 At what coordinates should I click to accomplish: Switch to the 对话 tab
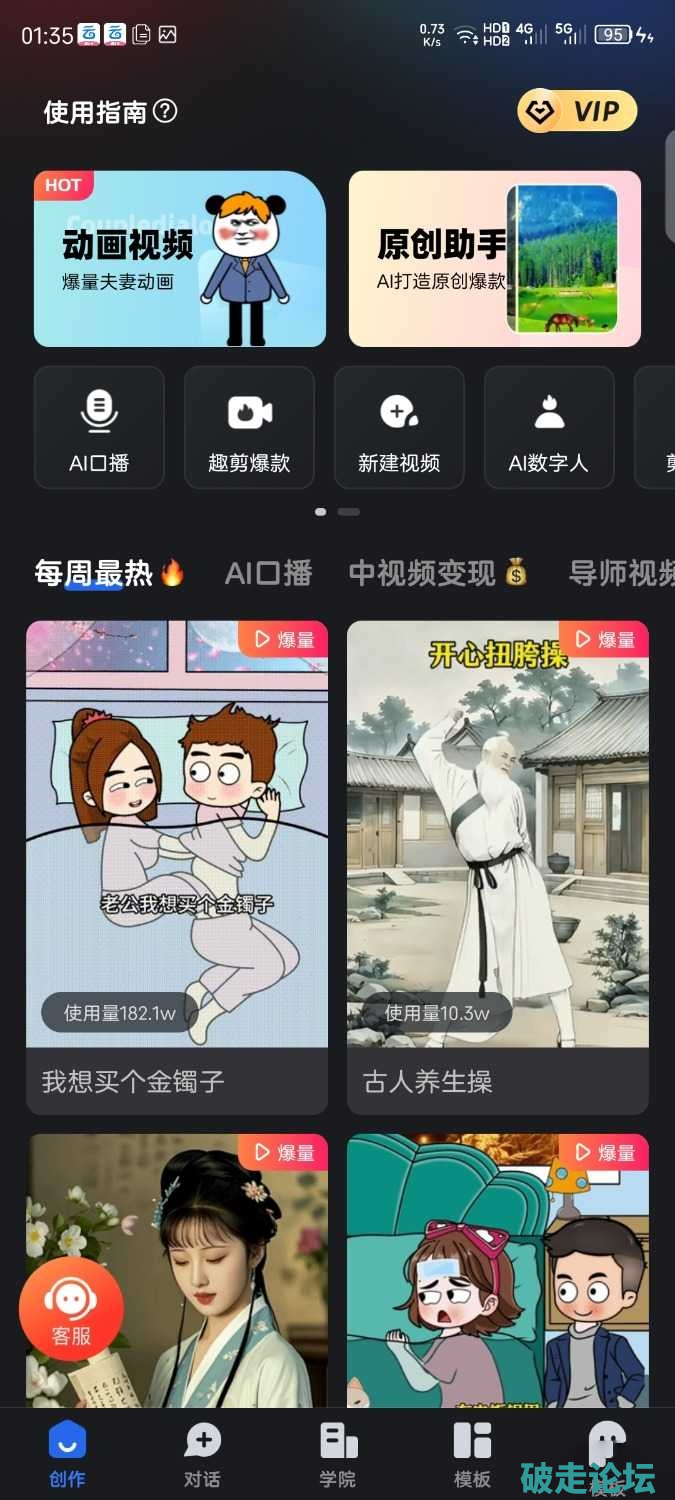click(202, 1455)
